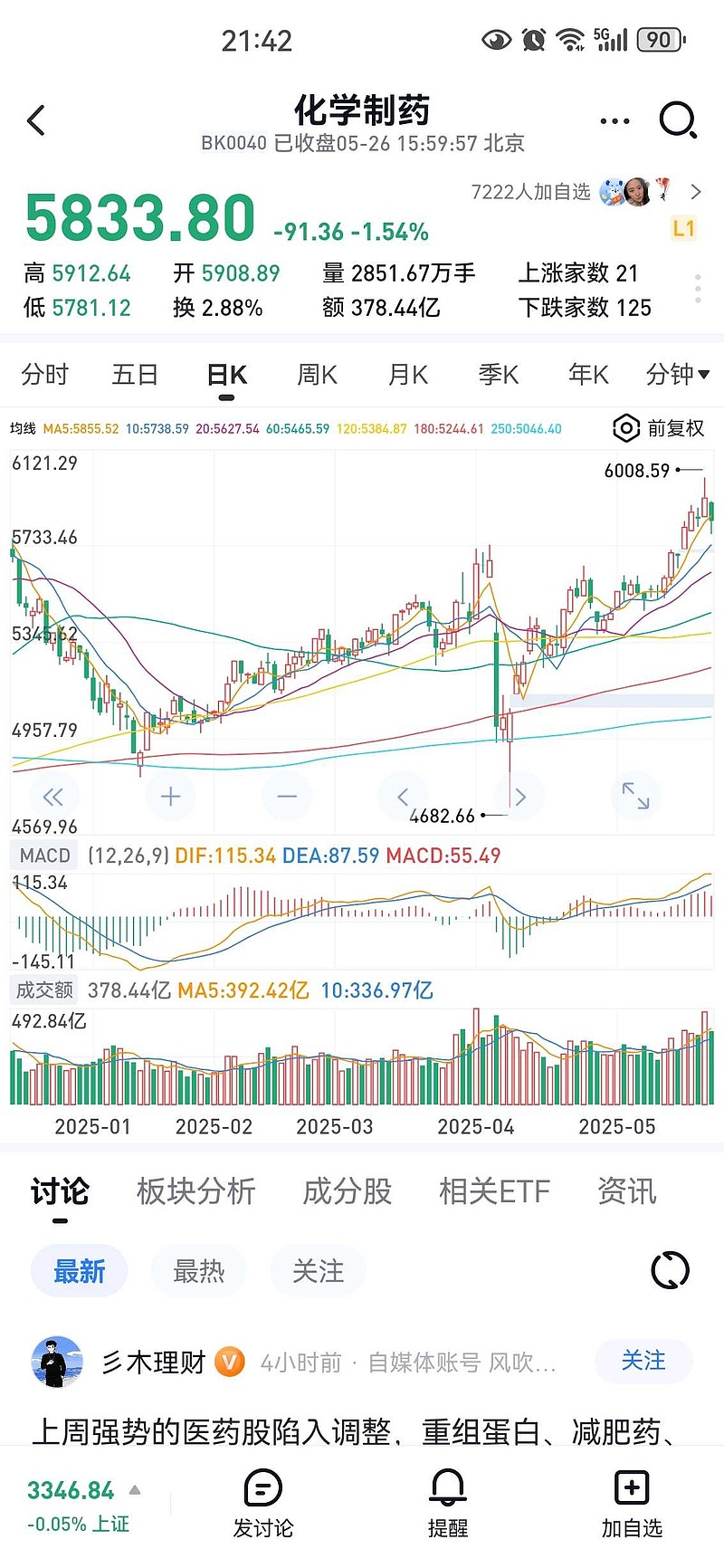Switch to the 分时 chart tab

click(x=45, y=374)
